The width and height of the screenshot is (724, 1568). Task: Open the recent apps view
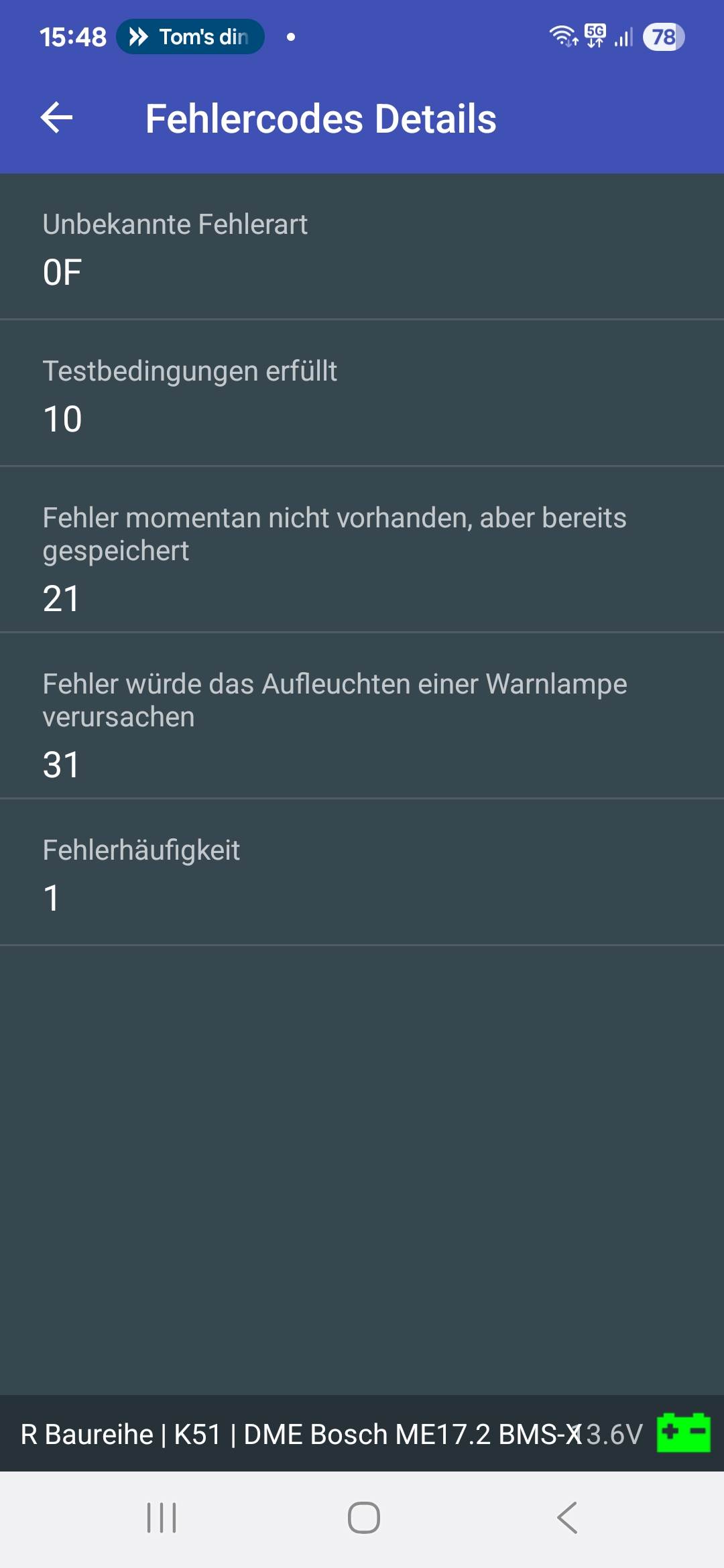pyautogui.click(x=162, y=1518)
